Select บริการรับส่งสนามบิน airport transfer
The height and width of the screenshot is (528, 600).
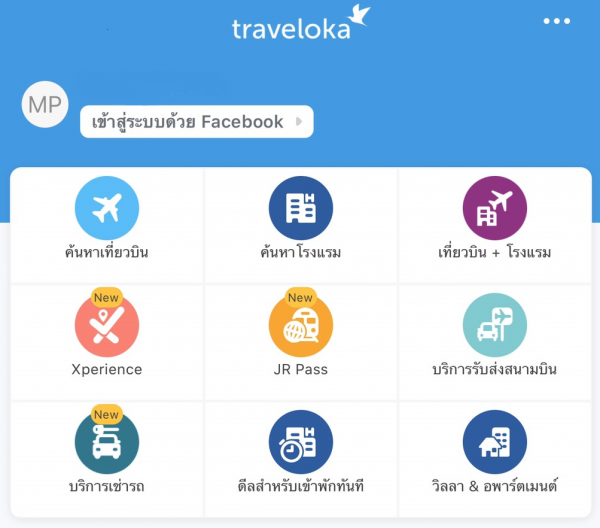coord(494,327)
